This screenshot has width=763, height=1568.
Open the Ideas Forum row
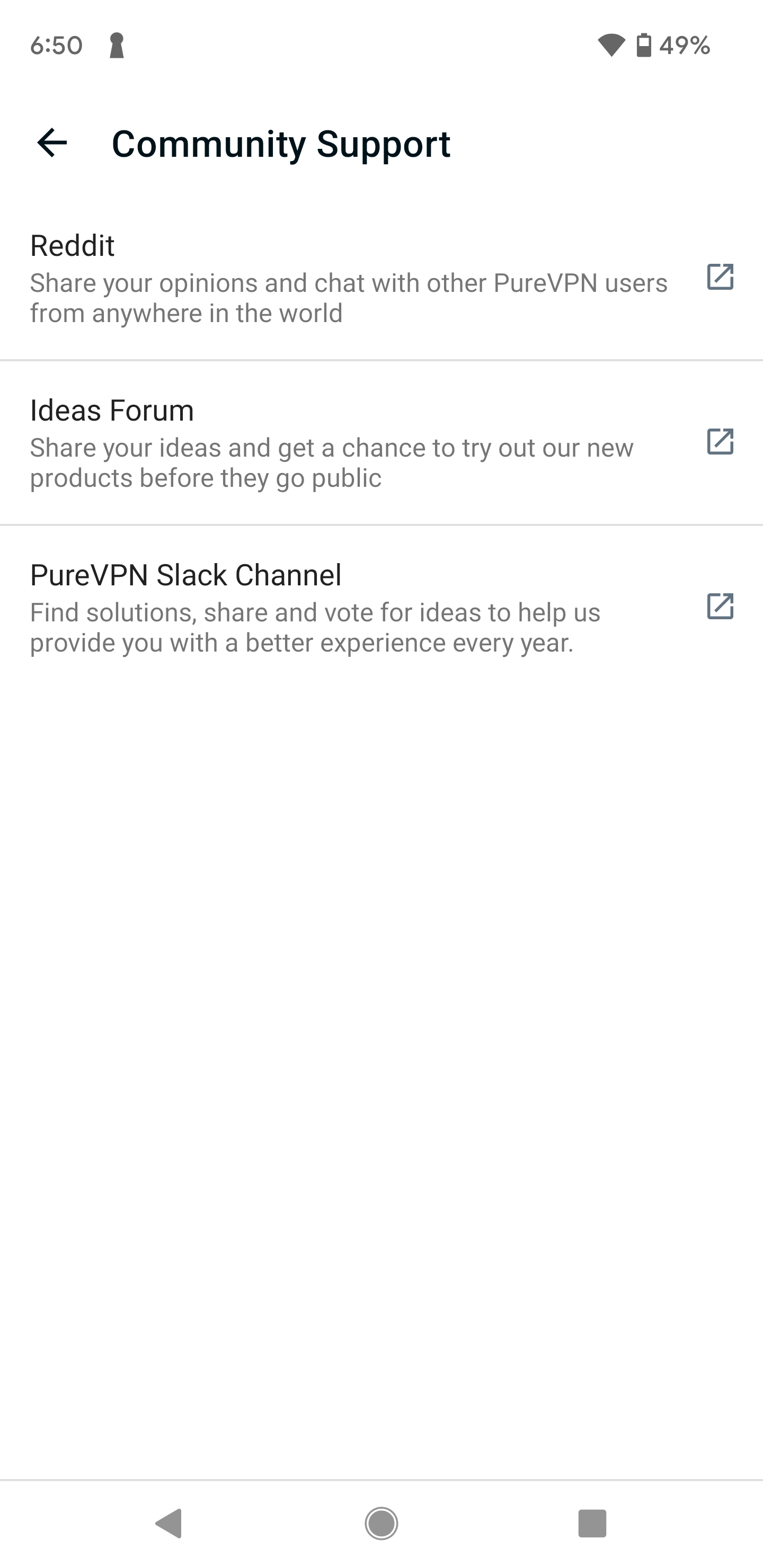point(381,442)
